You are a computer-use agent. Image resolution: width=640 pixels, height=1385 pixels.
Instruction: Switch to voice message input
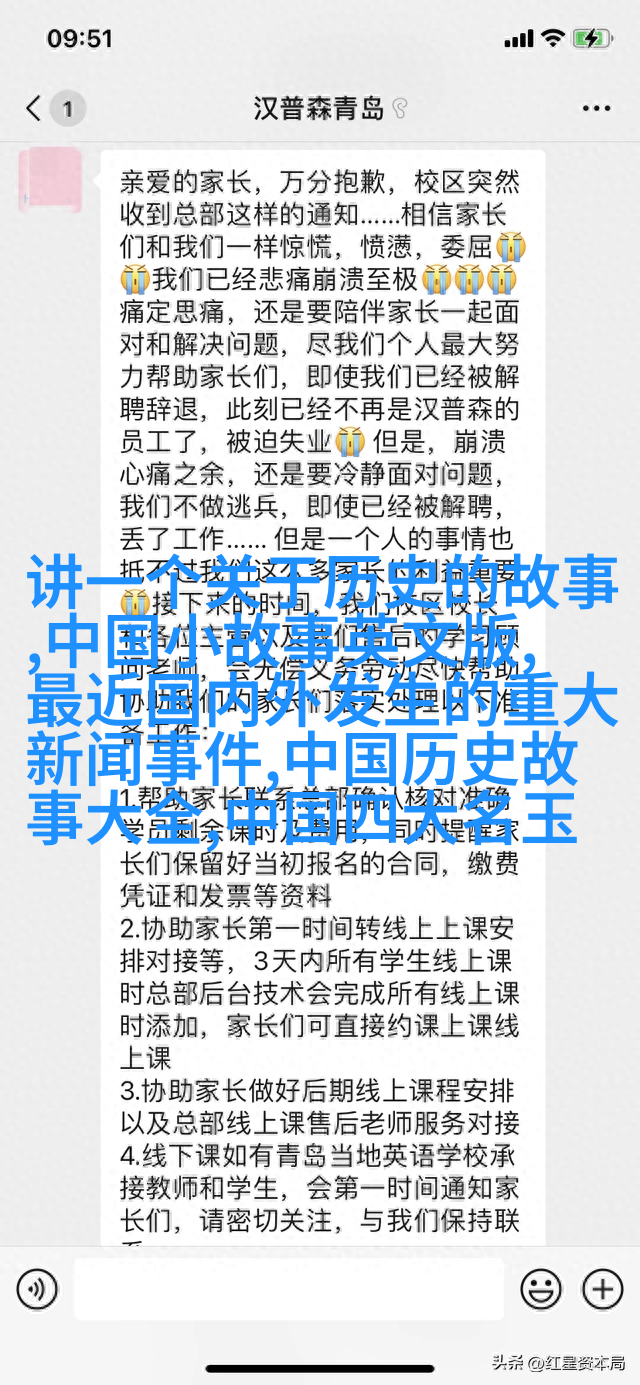37,1289
